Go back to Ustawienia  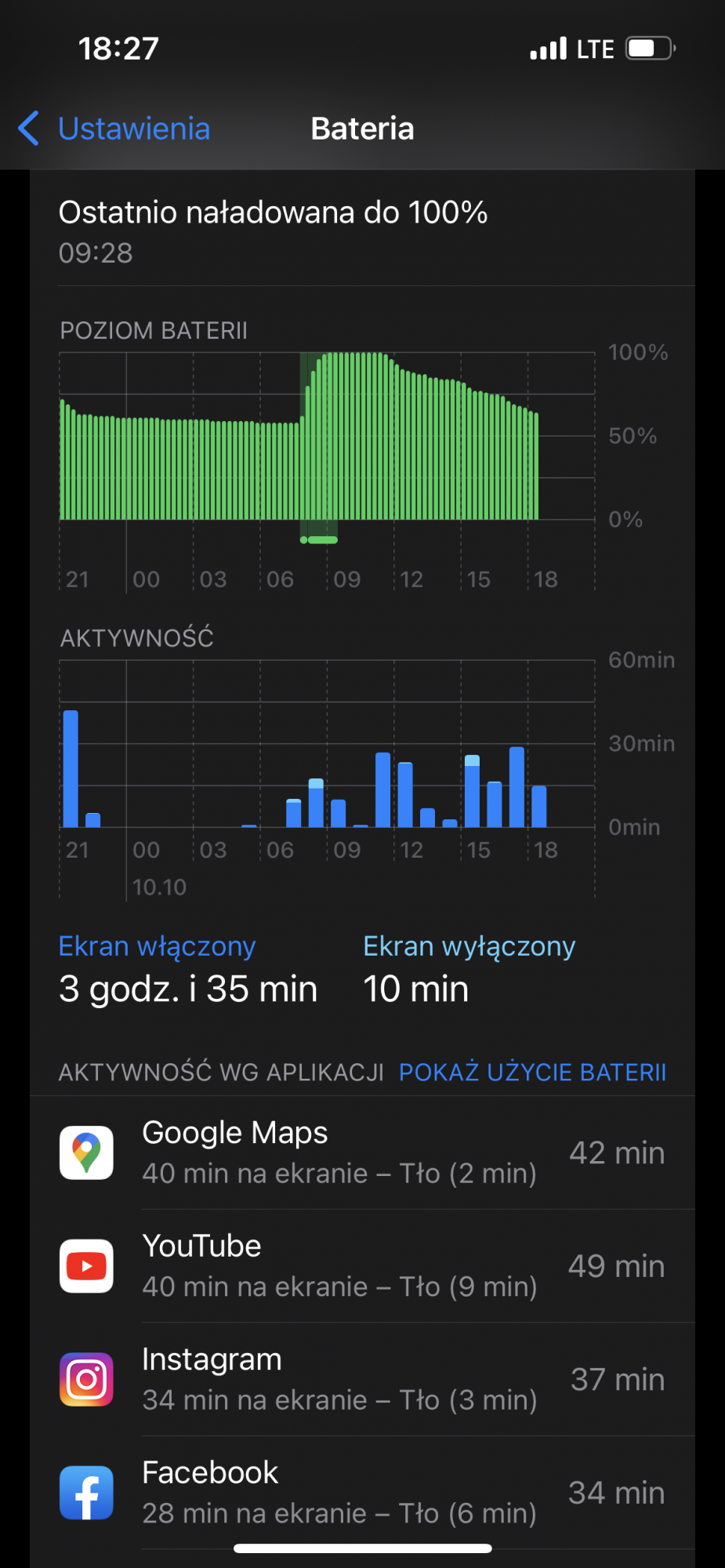tap(114, 129)
